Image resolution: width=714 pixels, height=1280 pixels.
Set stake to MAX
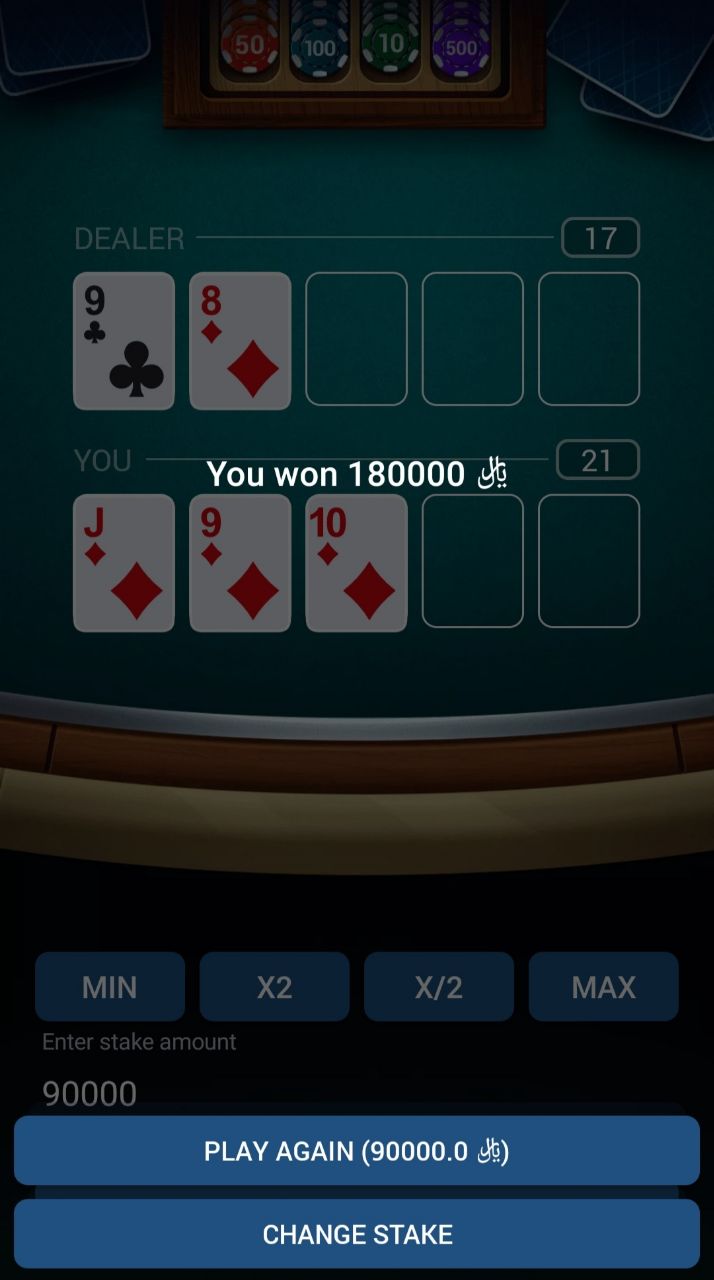pyautogui.click(x=603, y=987)
